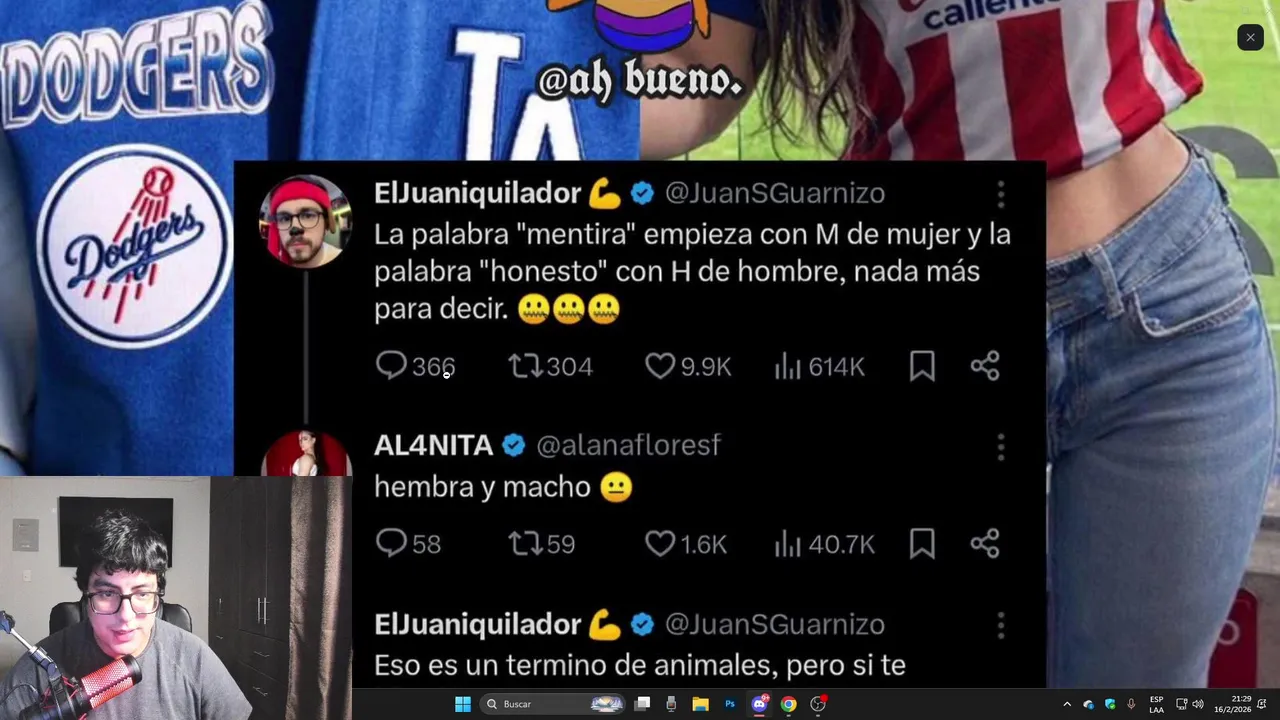Launch Photoshop from the taskbar
Viewport: 1280px width, 720px height.
(730, 704)
